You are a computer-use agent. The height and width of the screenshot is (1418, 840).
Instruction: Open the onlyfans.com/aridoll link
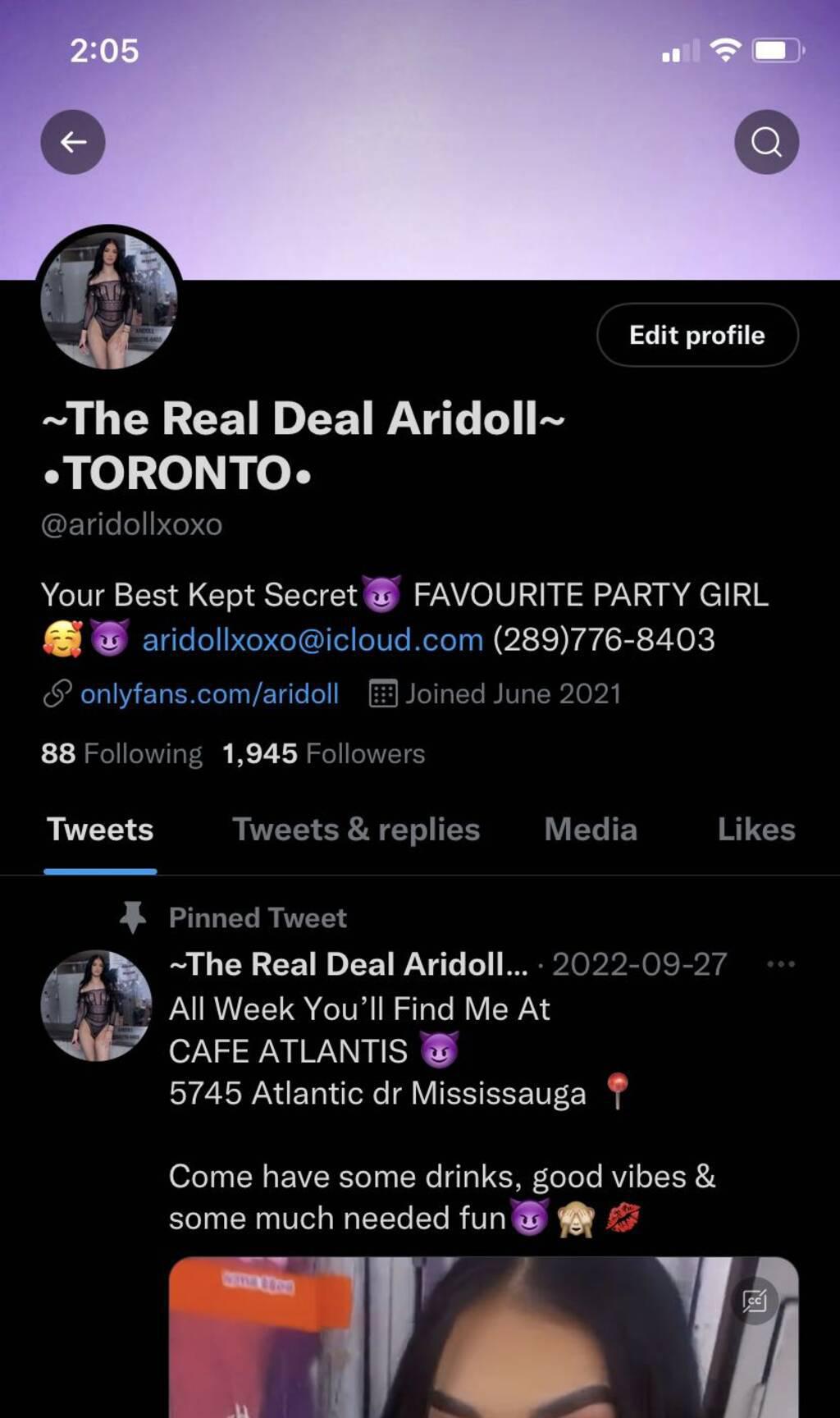point(209,694)
